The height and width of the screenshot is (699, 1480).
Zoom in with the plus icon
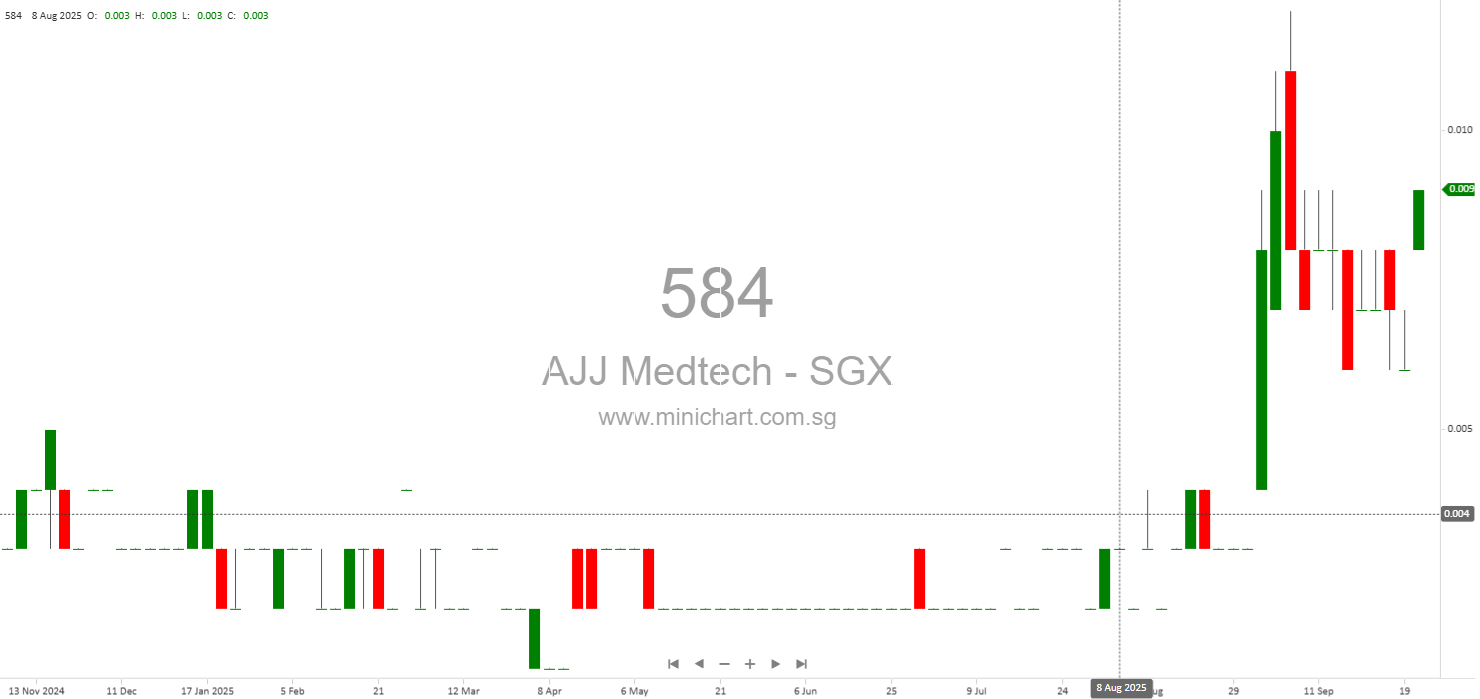click(x=750, y=664)
